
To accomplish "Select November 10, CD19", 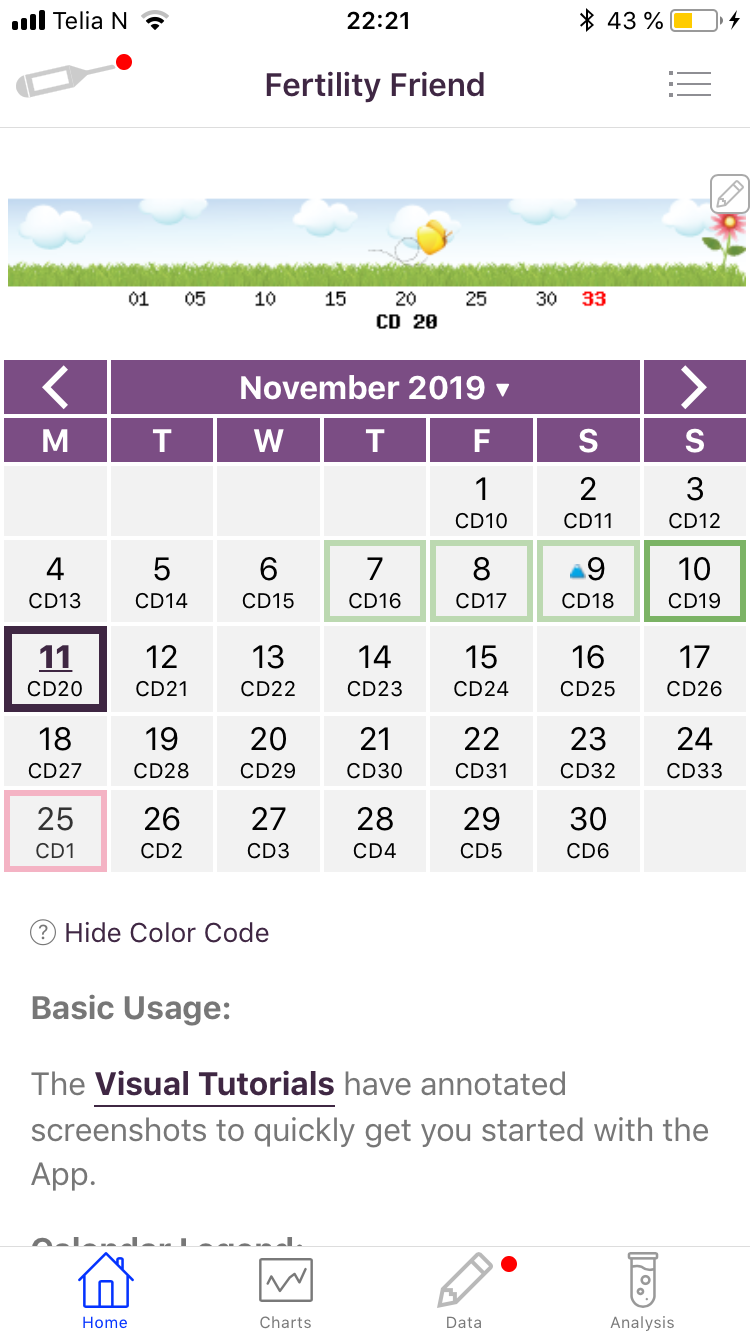I will [x=694, y=580].
